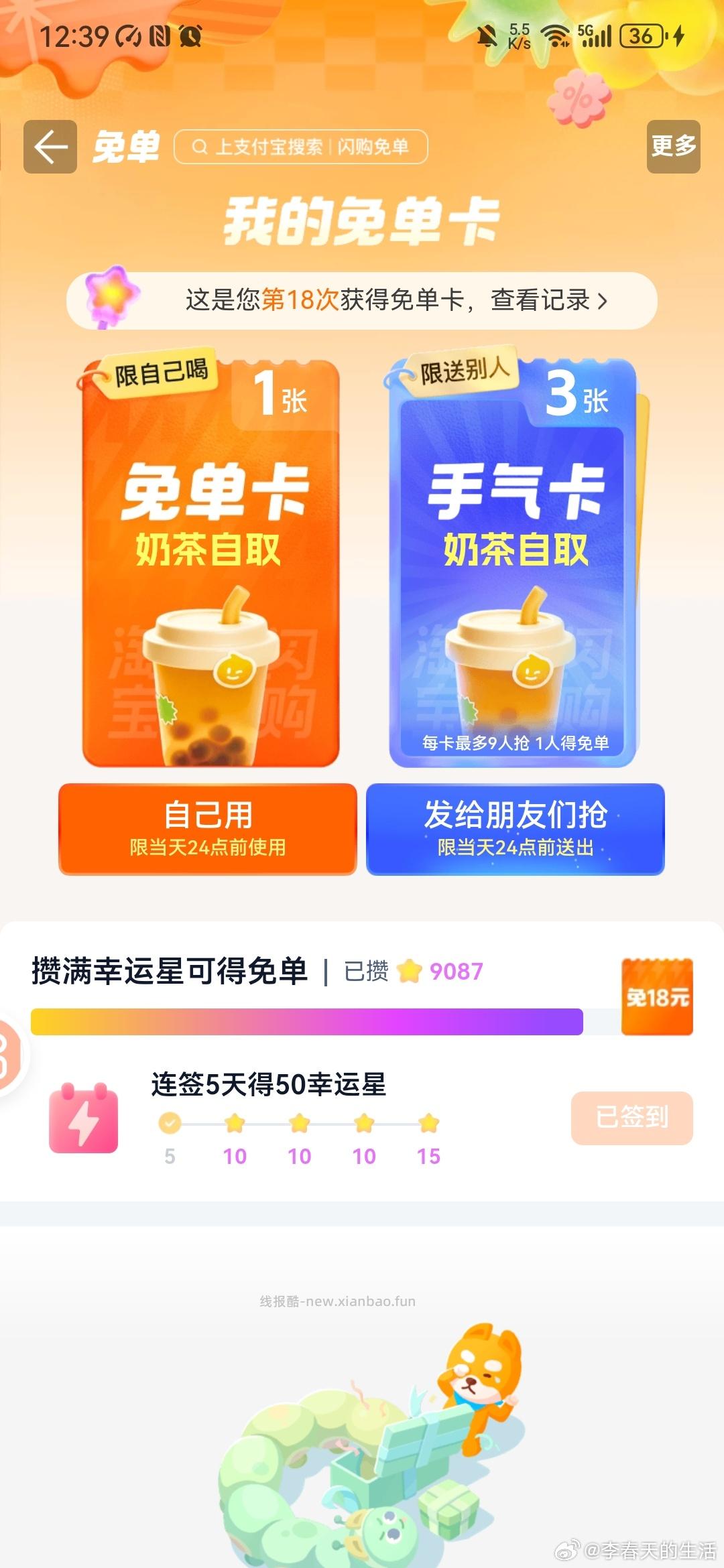Image resolution: width=724 pixels, height=1568 pixels.
Task: Open 更多 options in the top corner
Action: point(672,147)
